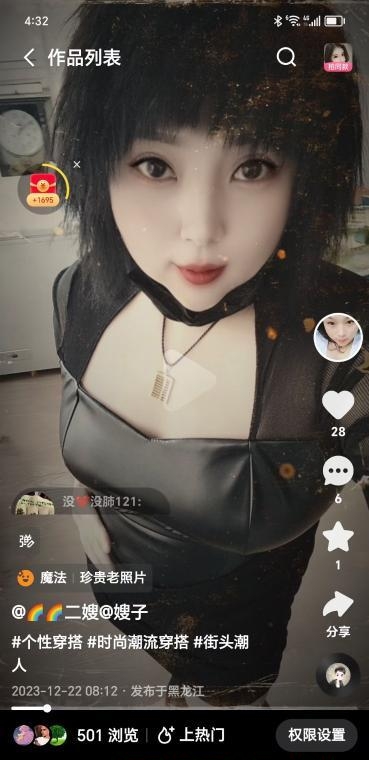The image size is (369, 760).
Task: Like this video with the heart
Action: pyautogui.click(x=338, y=405)
